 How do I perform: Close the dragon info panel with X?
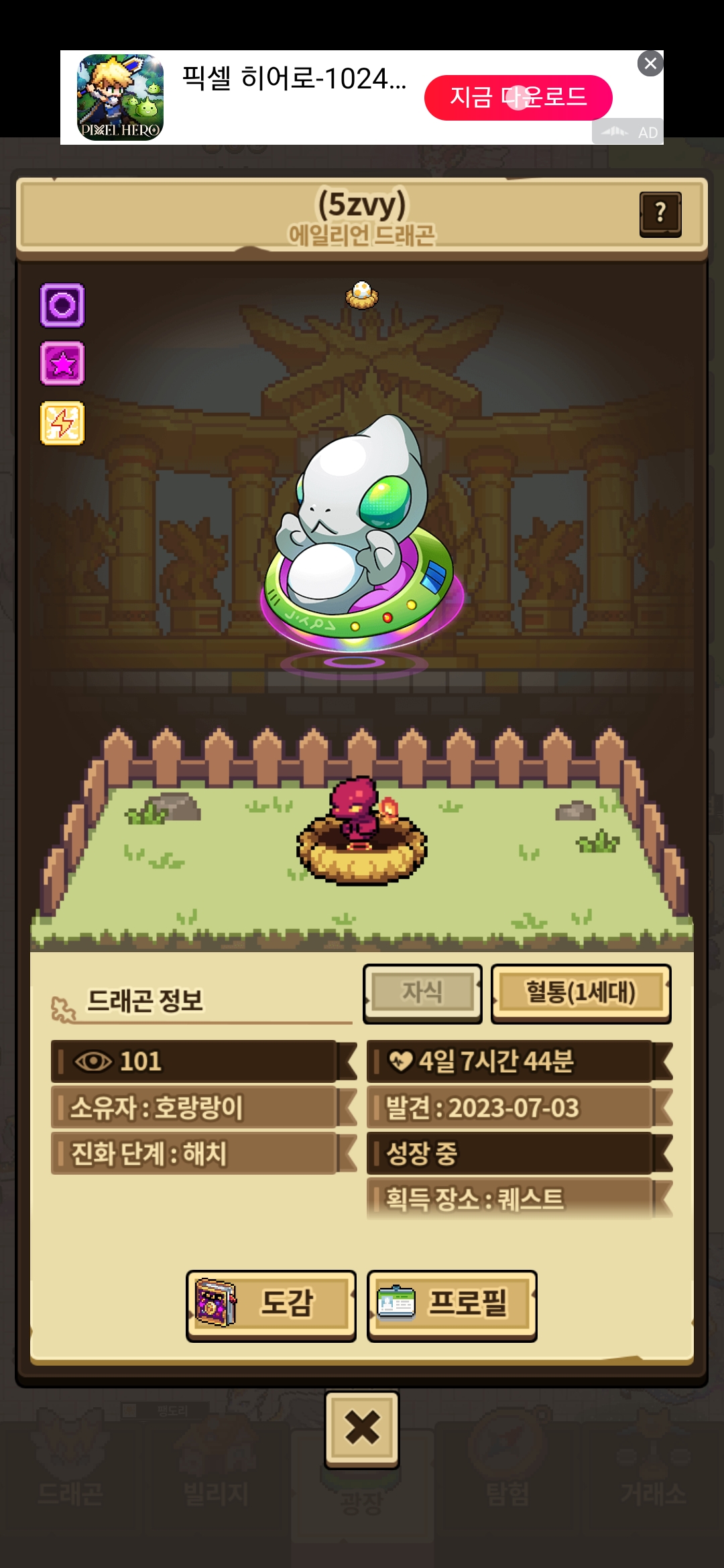362,1429
